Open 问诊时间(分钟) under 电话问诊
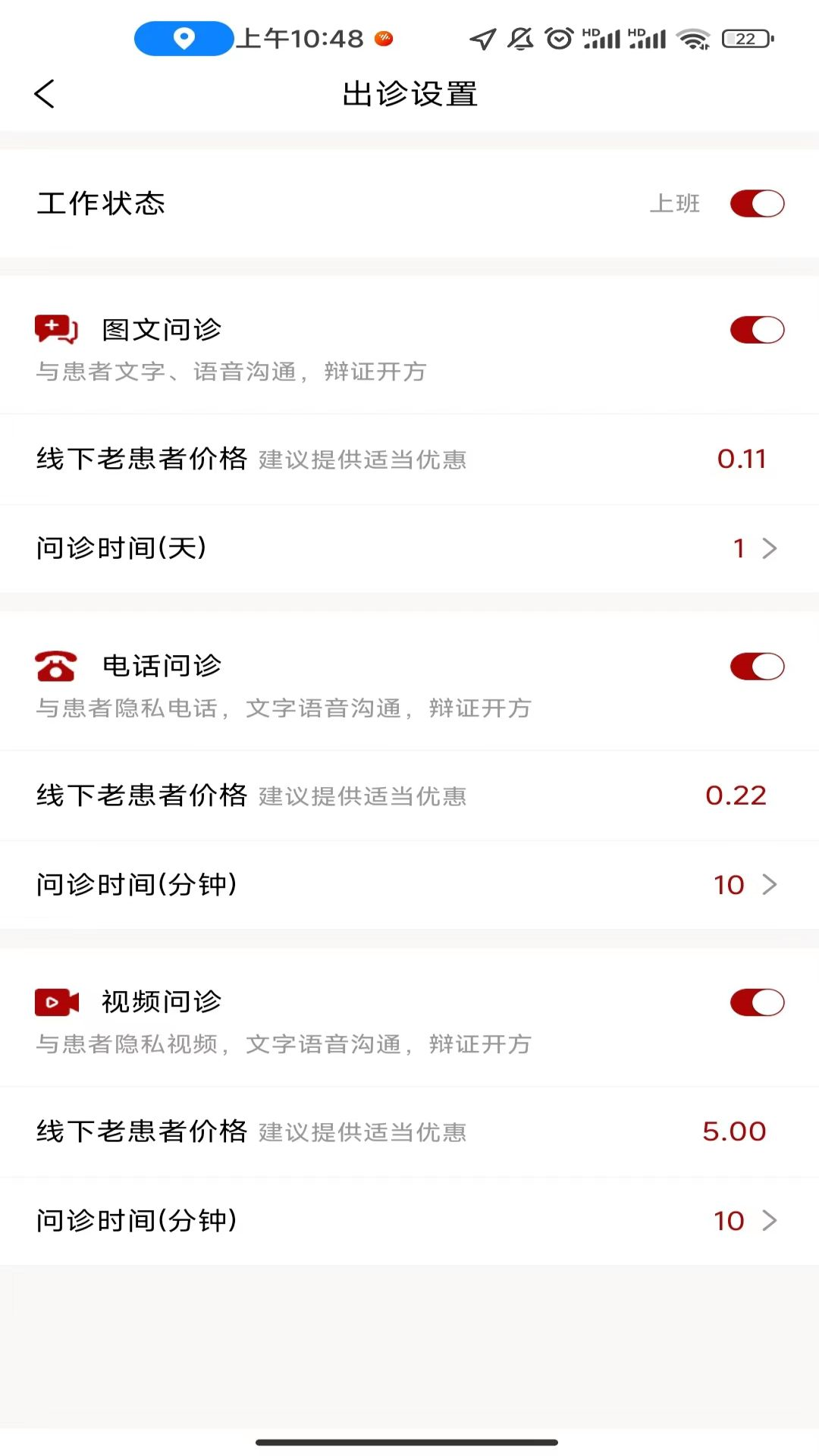Image resolution: width=819 pixels, height=1456 pixels. click(409, 884)
